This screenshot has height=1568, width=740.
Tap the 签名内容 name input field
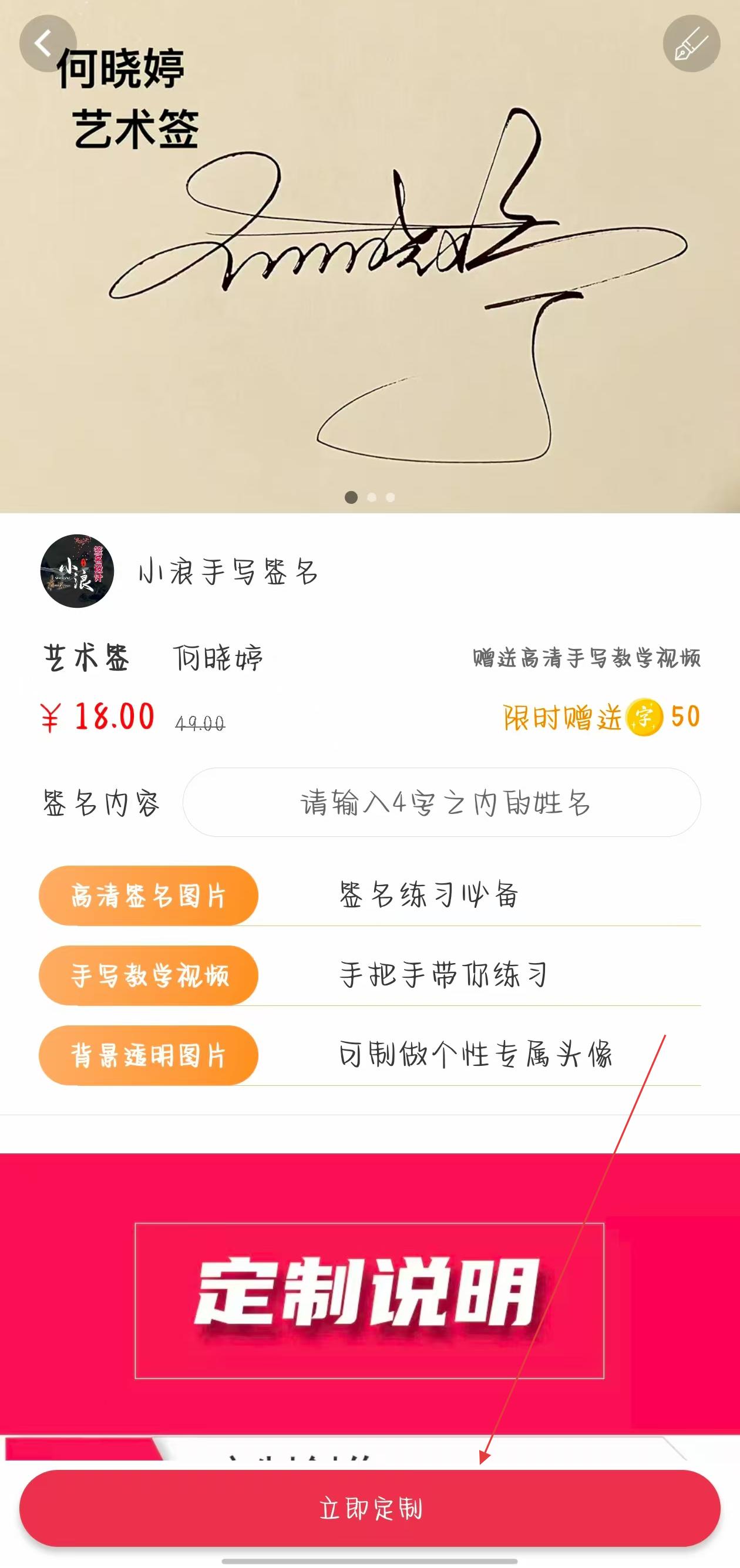(442, 802)
